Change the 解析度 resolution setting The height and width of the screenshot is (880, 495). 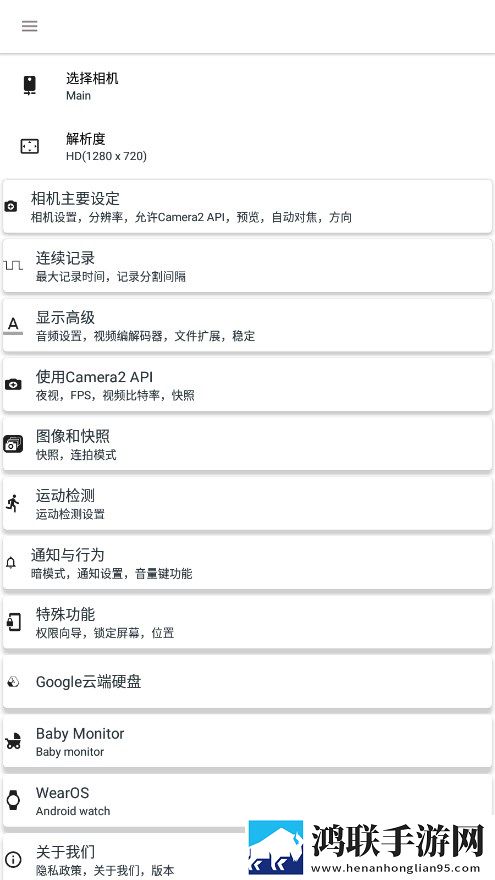coord(248,146)
